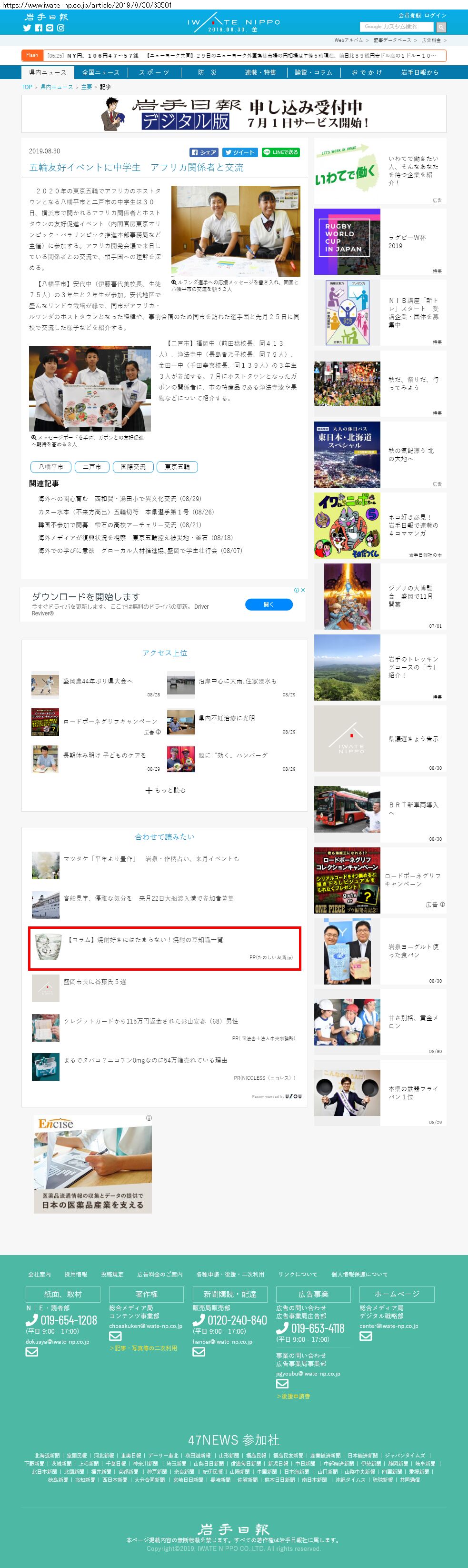Switch to the 県内ニュース tab
The width and height of the screenshot is (468, 1568).
click(48, 72)
